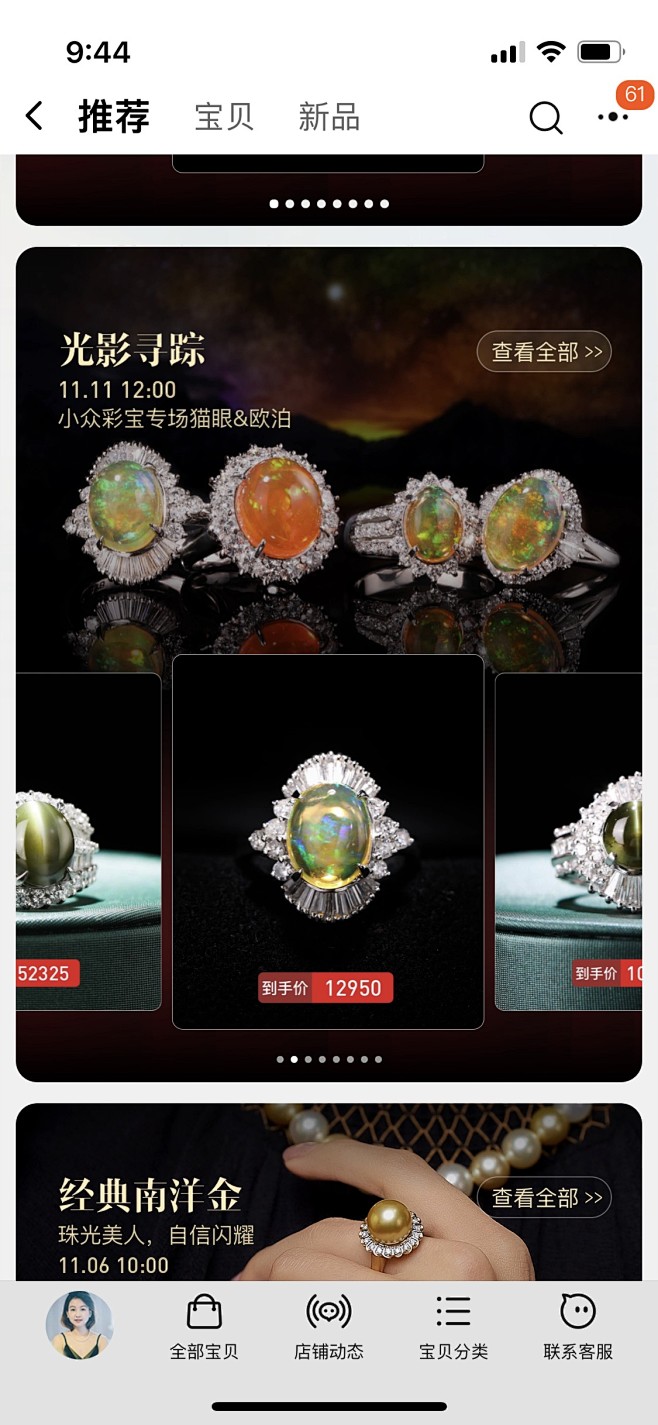Screen dimensions: 658x1425
Task: Open the three-dot menu with badge 61
Action: point(613,117)
